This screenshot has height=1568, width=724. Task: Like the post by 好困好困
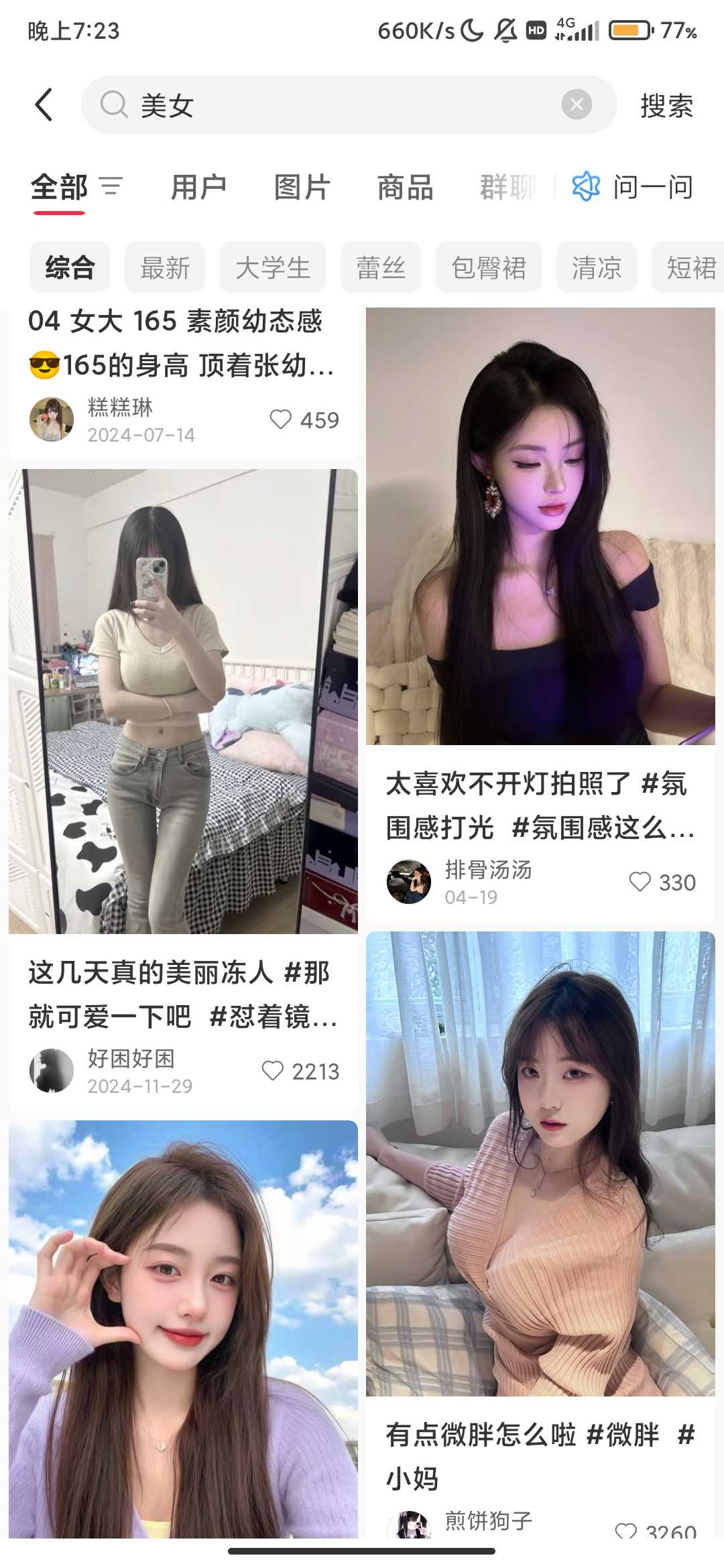point(273,1071)
